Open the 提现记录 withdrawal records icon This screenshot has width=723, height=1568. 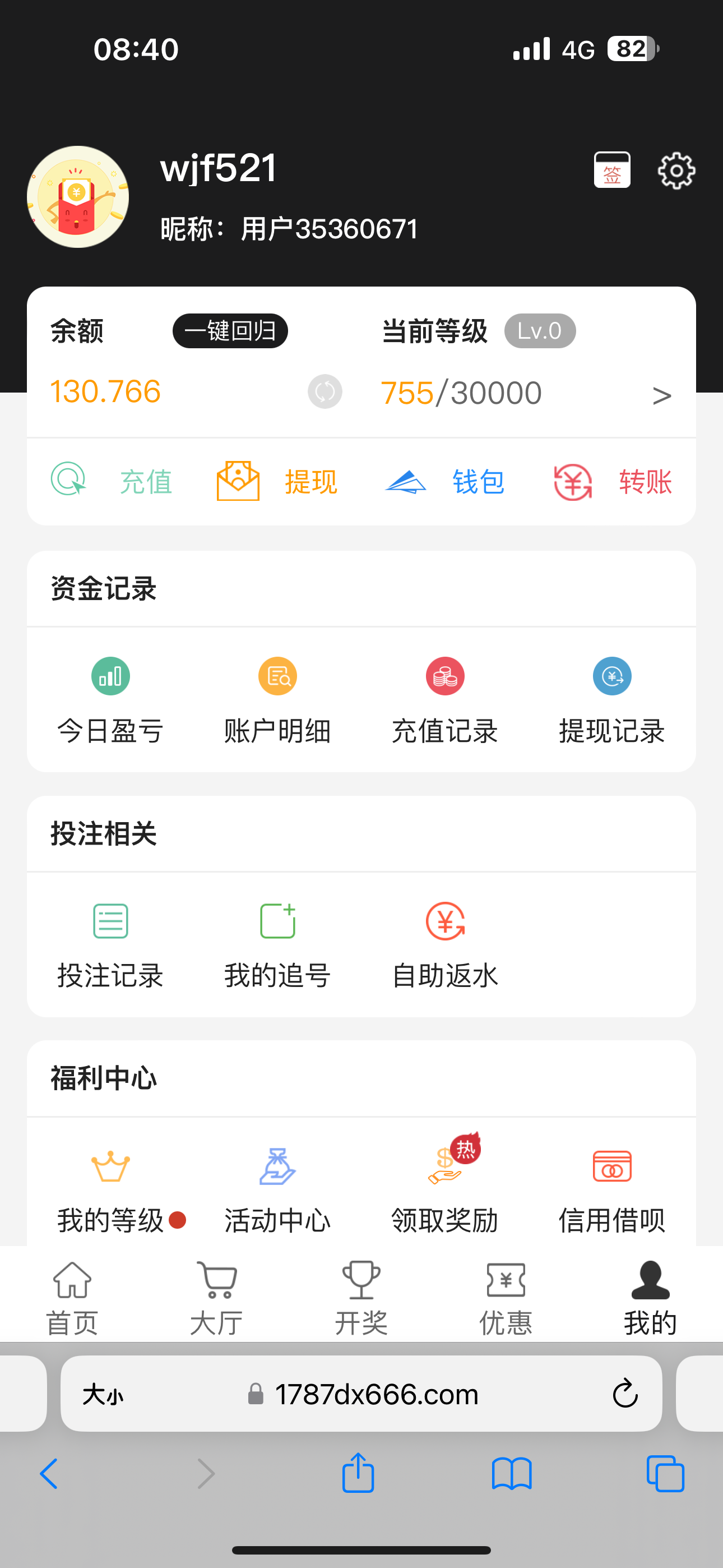point(612,676)
